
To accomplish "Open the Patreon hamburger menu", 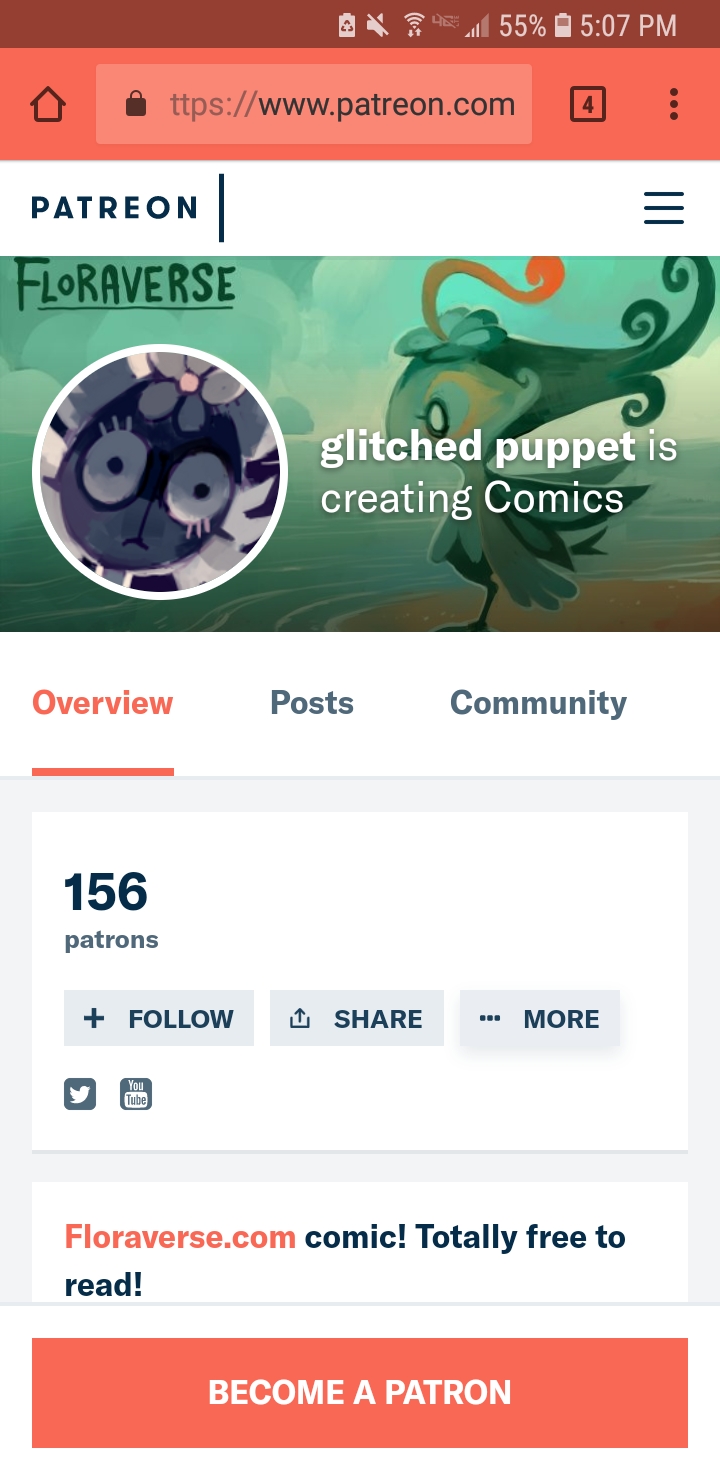I will click(664, 208).
